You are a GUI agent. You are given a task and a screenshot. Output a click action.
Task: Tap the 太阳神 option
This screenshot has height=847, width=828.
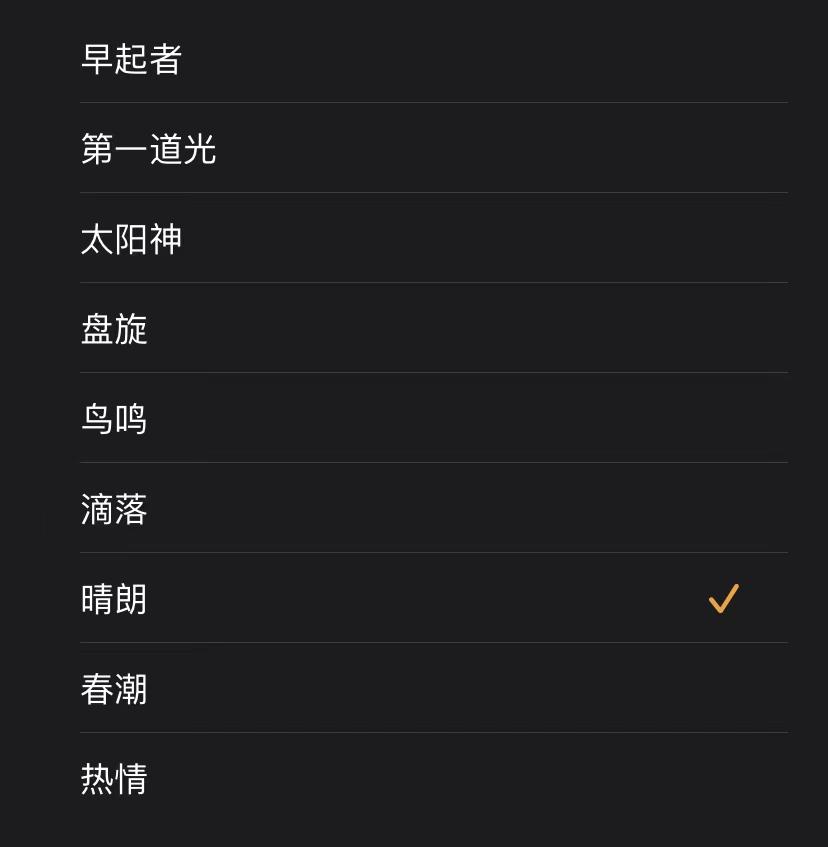pyautogui.click(x=131, y=239)
